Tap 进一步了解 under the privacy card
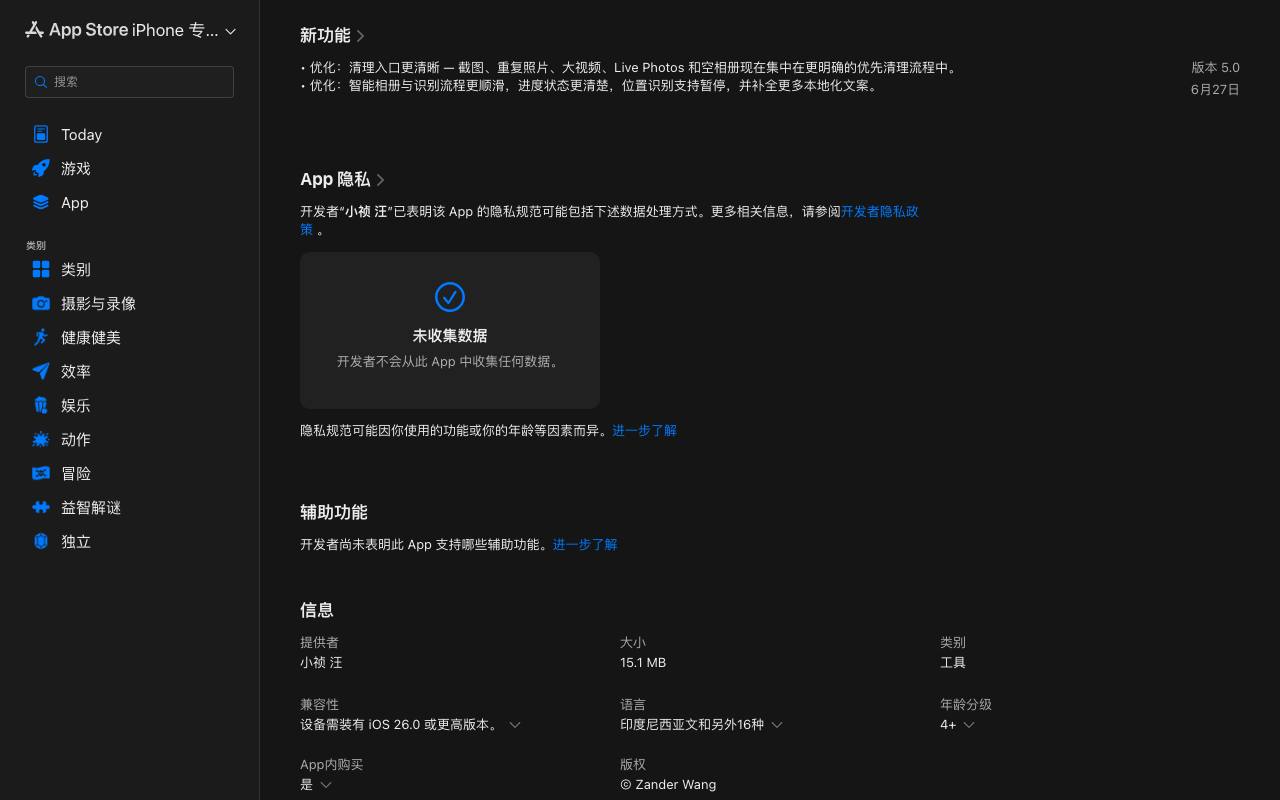The image size is (1280, 800). [x=644, y=431]
